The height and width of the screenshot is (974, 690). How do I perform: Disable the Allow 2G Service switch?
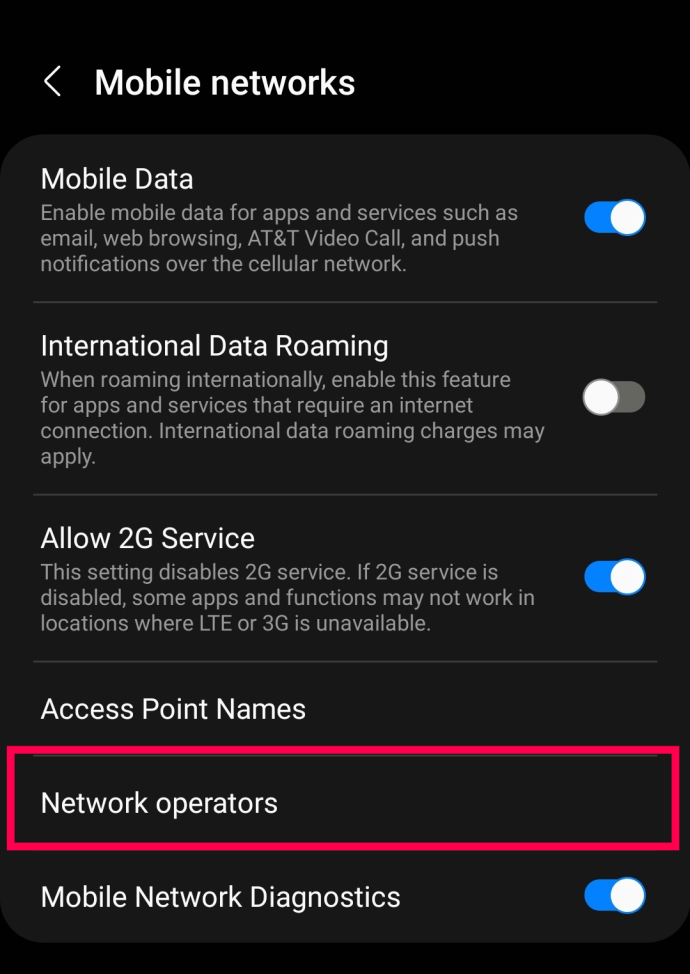614,577
